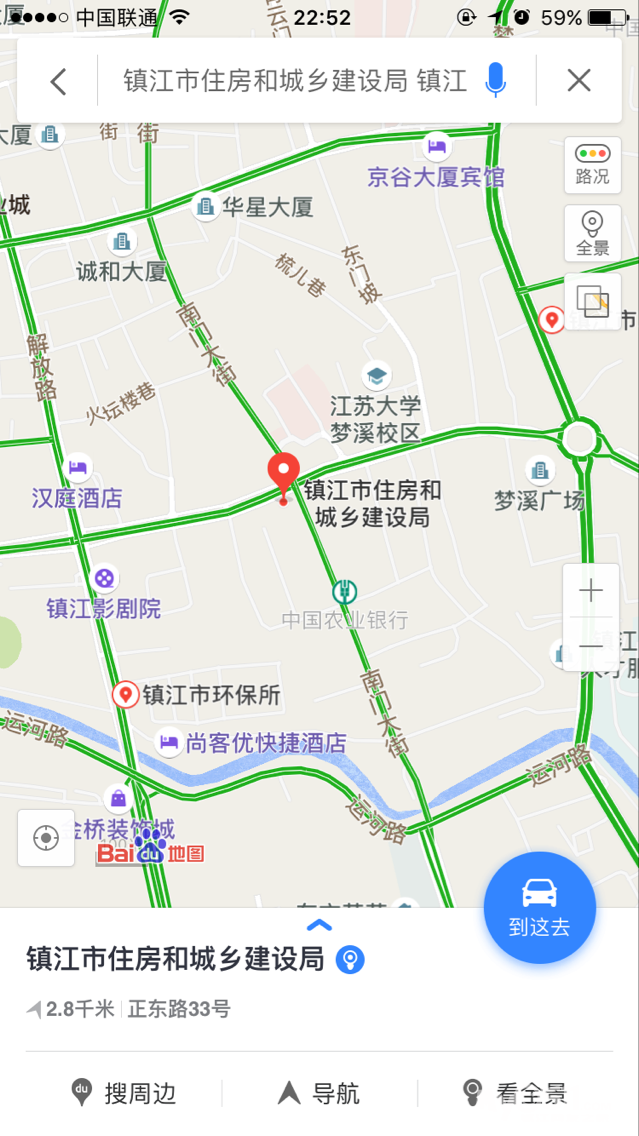Go back using the arrow
Viewport: 639px width, 1136px height.
pos(58,81)
